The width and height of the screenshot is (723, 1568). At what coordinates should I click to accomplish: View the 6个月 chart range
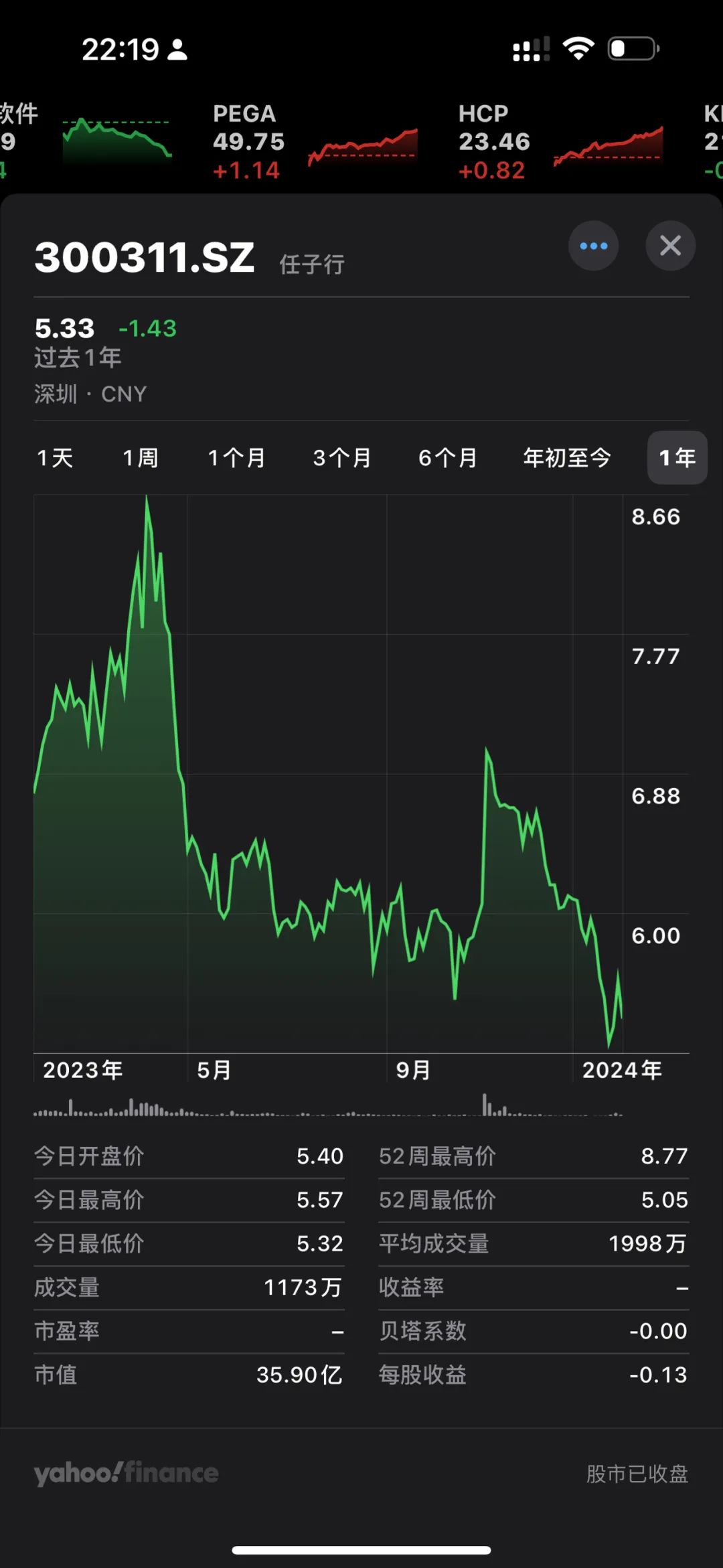tap(448, 458)
